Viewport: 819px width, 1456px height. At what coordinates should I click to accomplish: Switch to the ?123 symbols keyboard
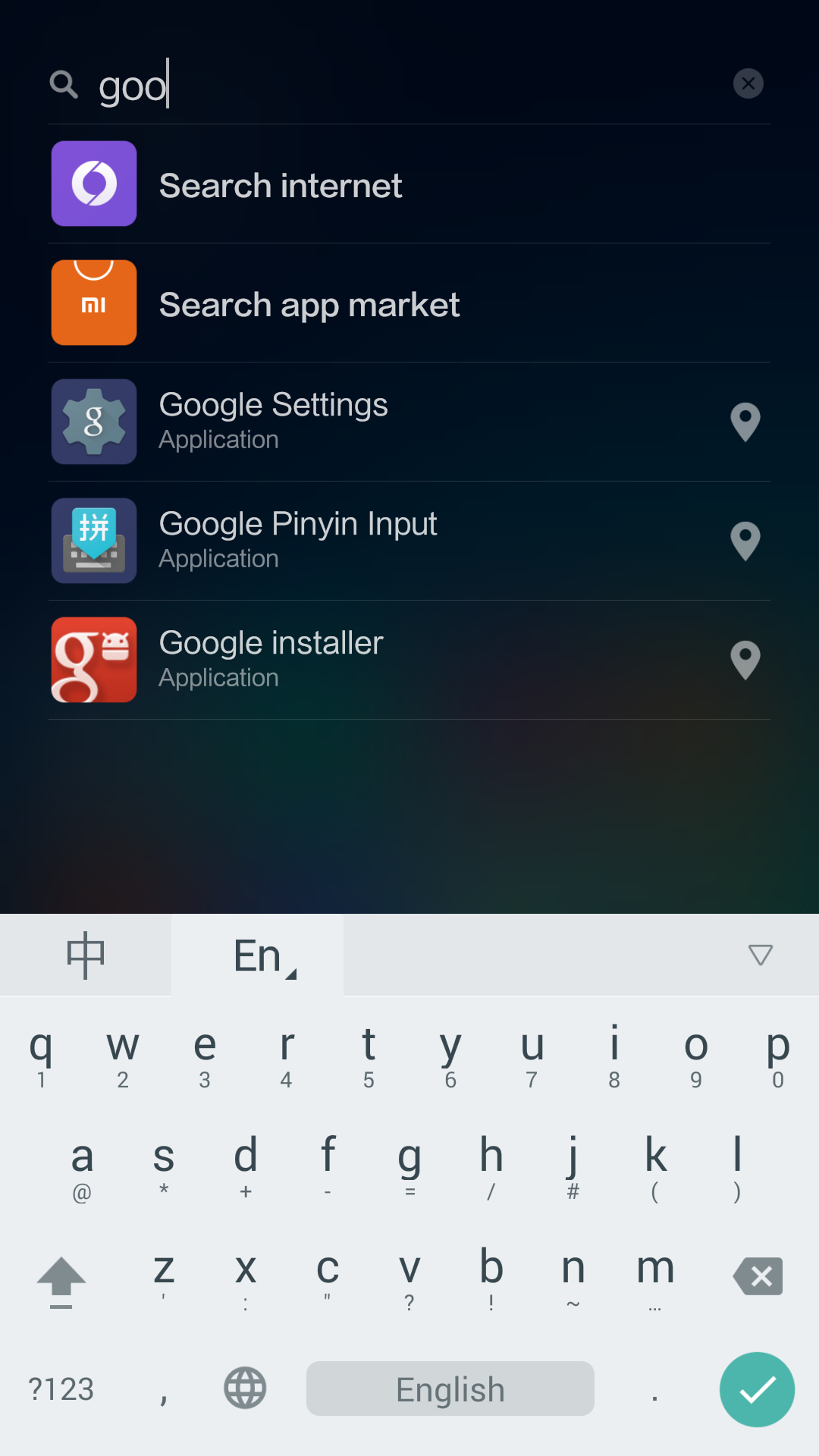[61, 1389]
